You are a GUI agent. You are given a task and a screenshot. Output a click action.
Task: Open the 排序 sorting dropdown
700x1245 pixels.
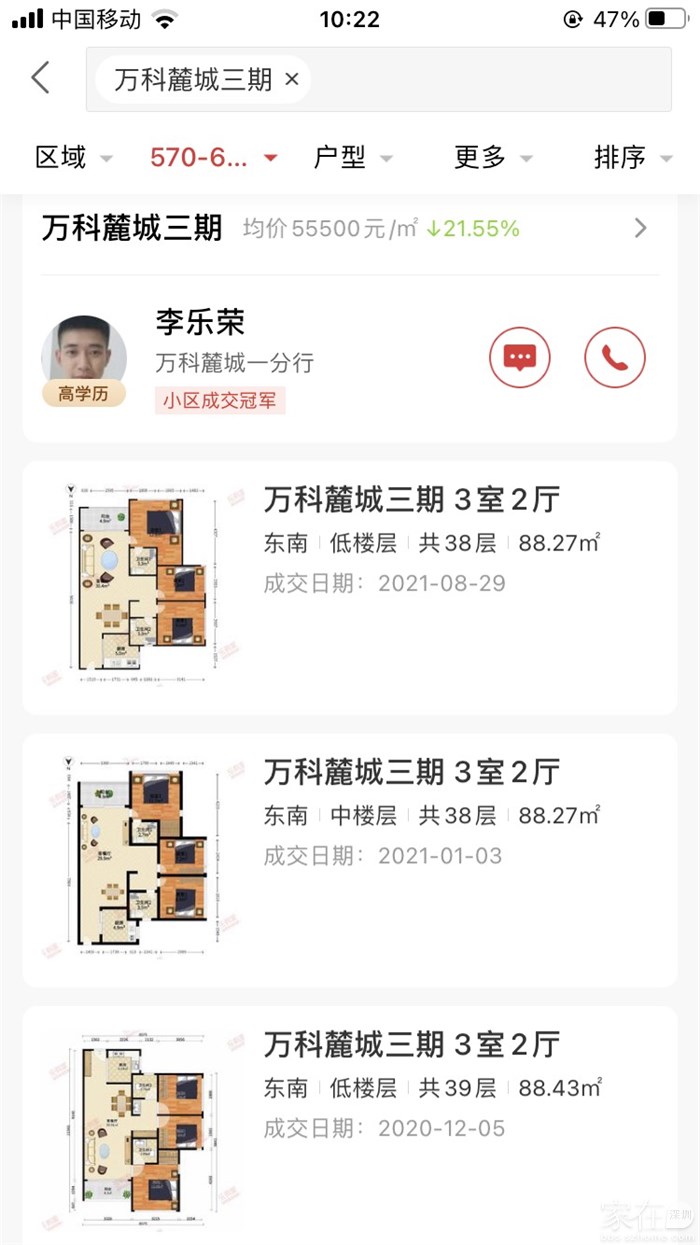632,158
